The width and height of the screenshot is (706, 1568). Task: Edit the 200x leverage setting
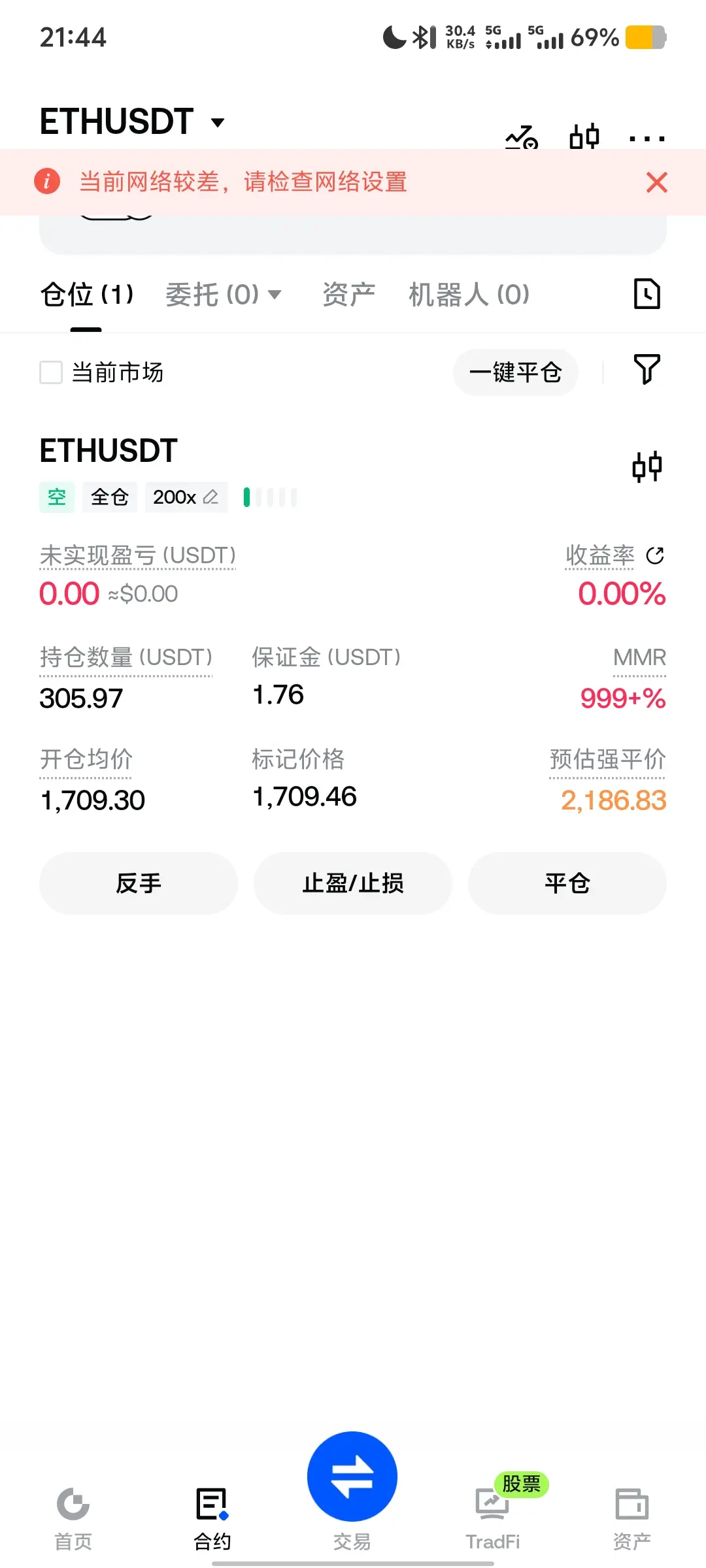click(x=186, y=497)
